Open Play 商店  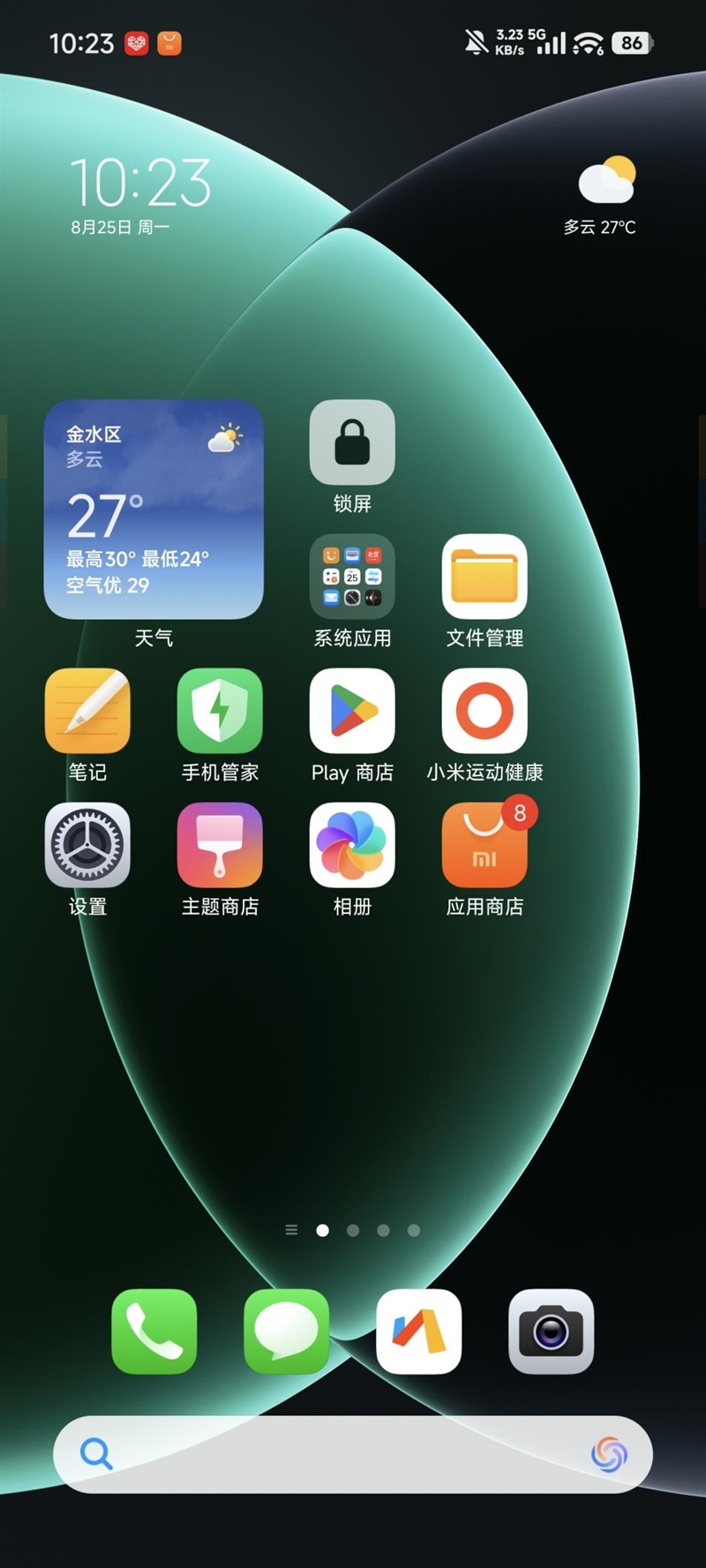tap(352, 711)
